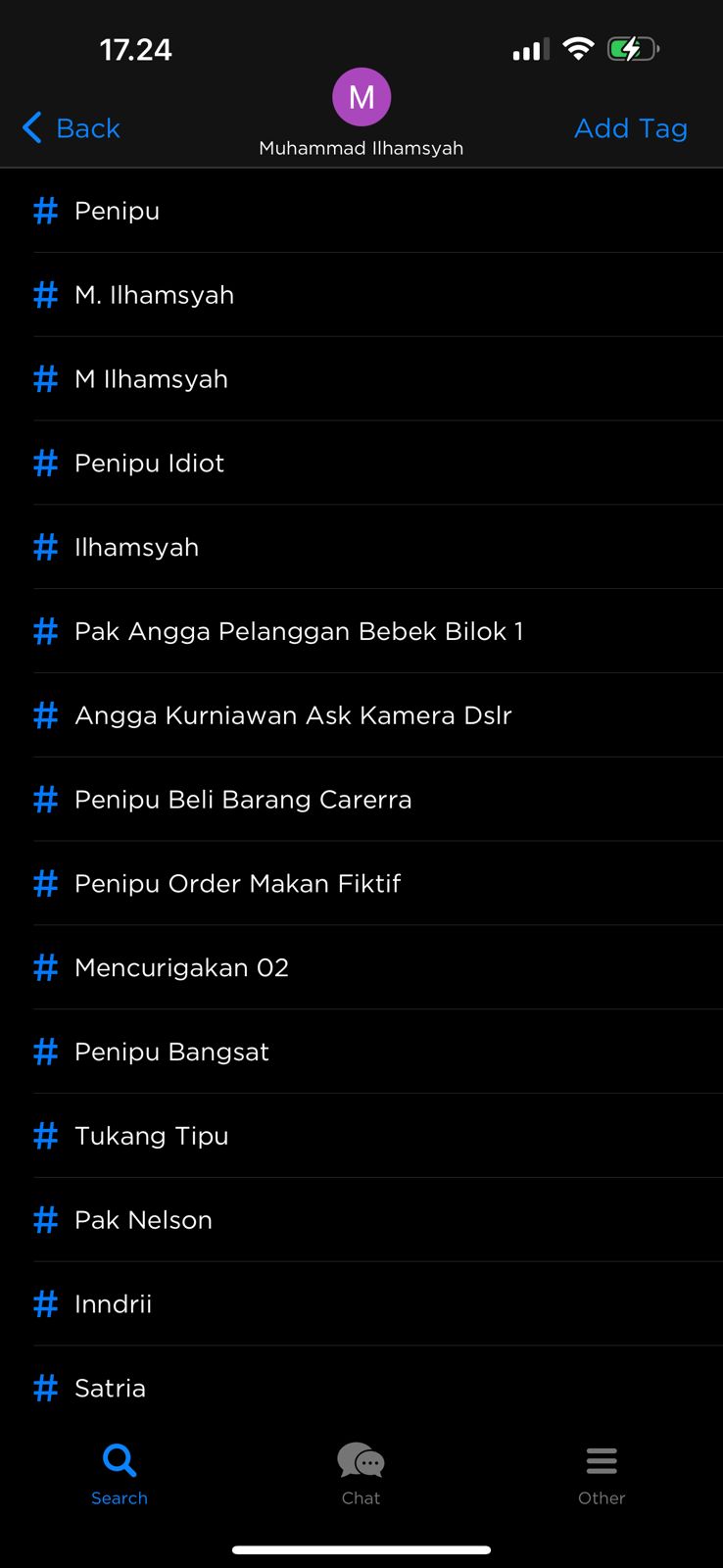Tap the tag named just Penipu

point(118,211)
